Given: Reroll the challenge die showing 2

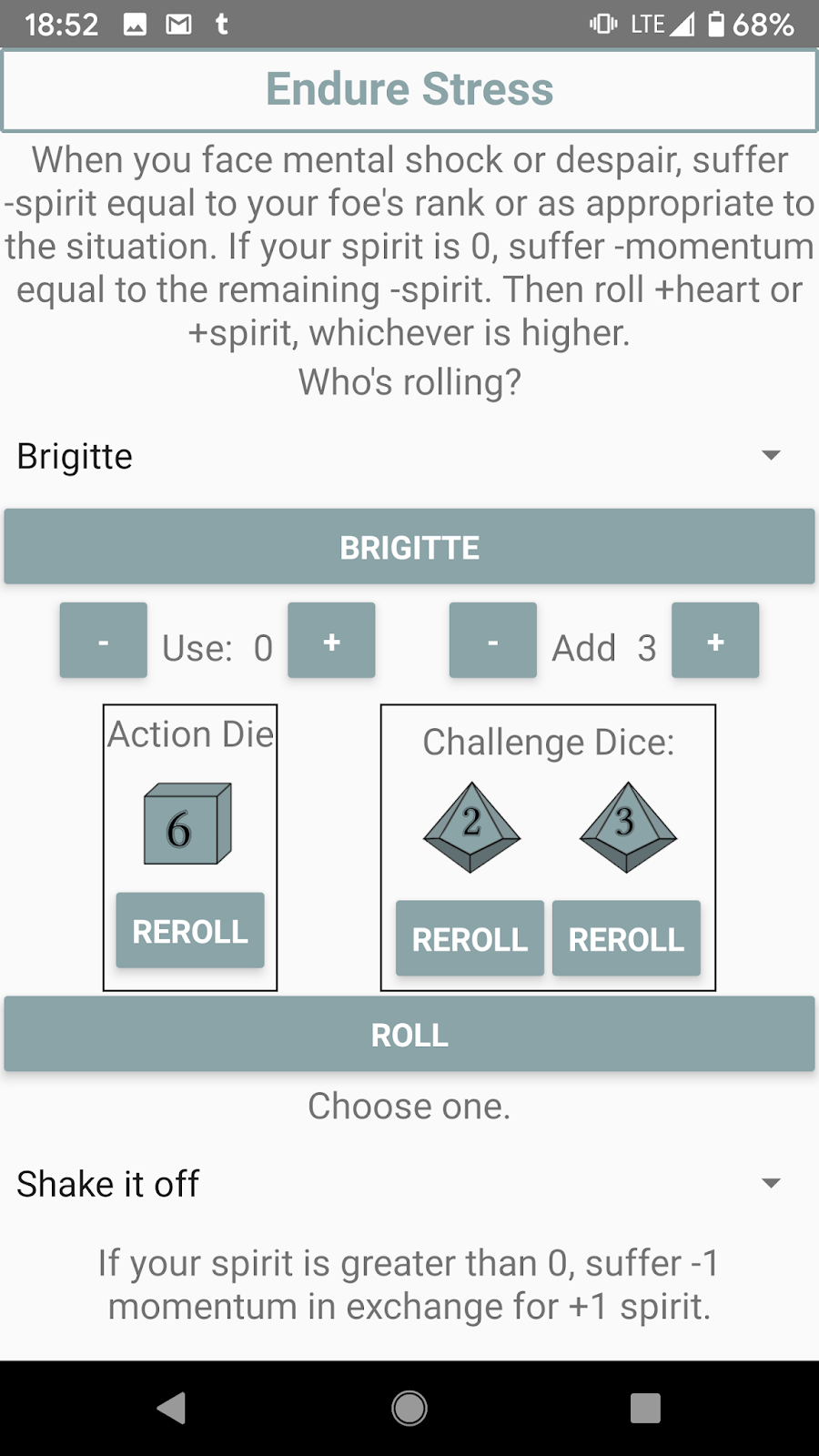Looking at the screenshot, I should (x=470, y=939).
